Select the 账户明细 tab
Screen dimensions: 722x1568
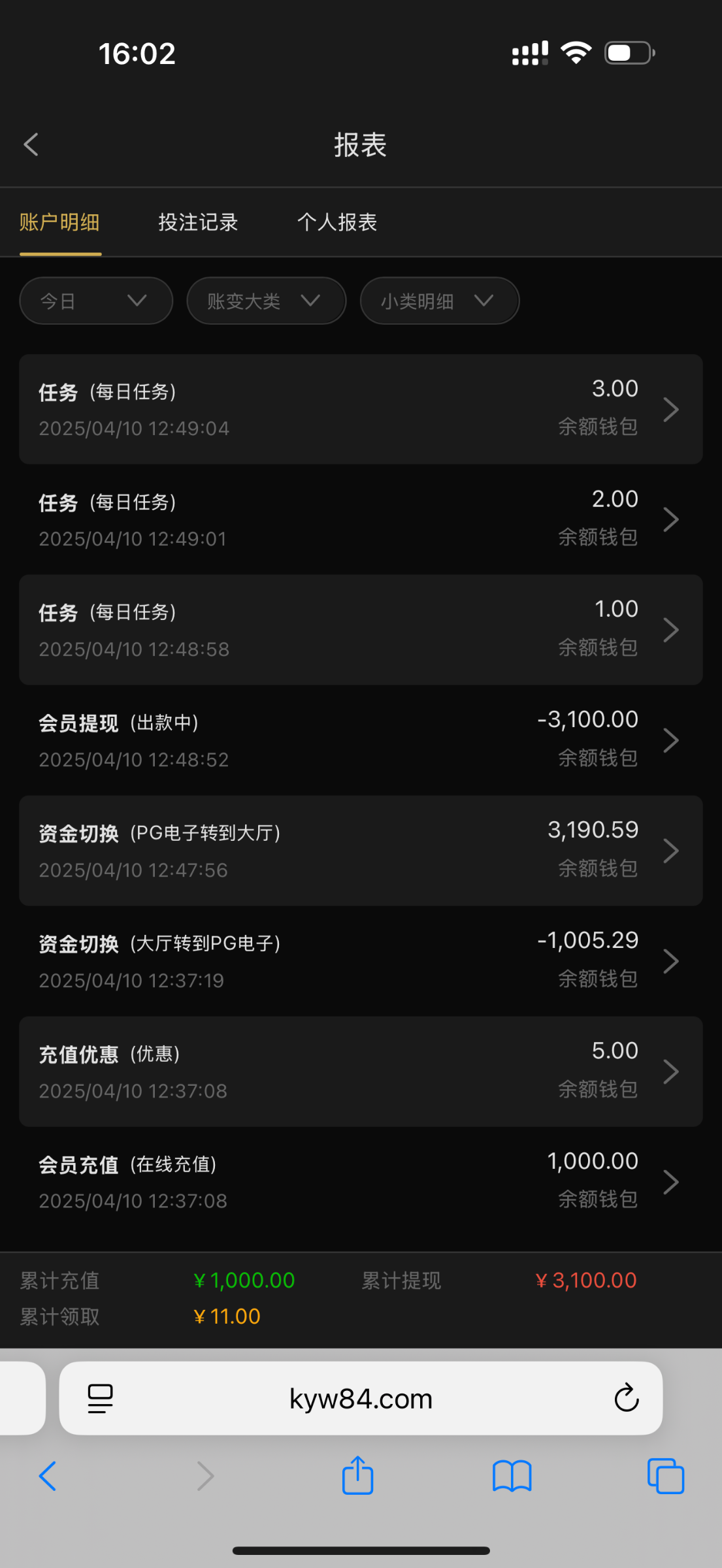[59, 222]
